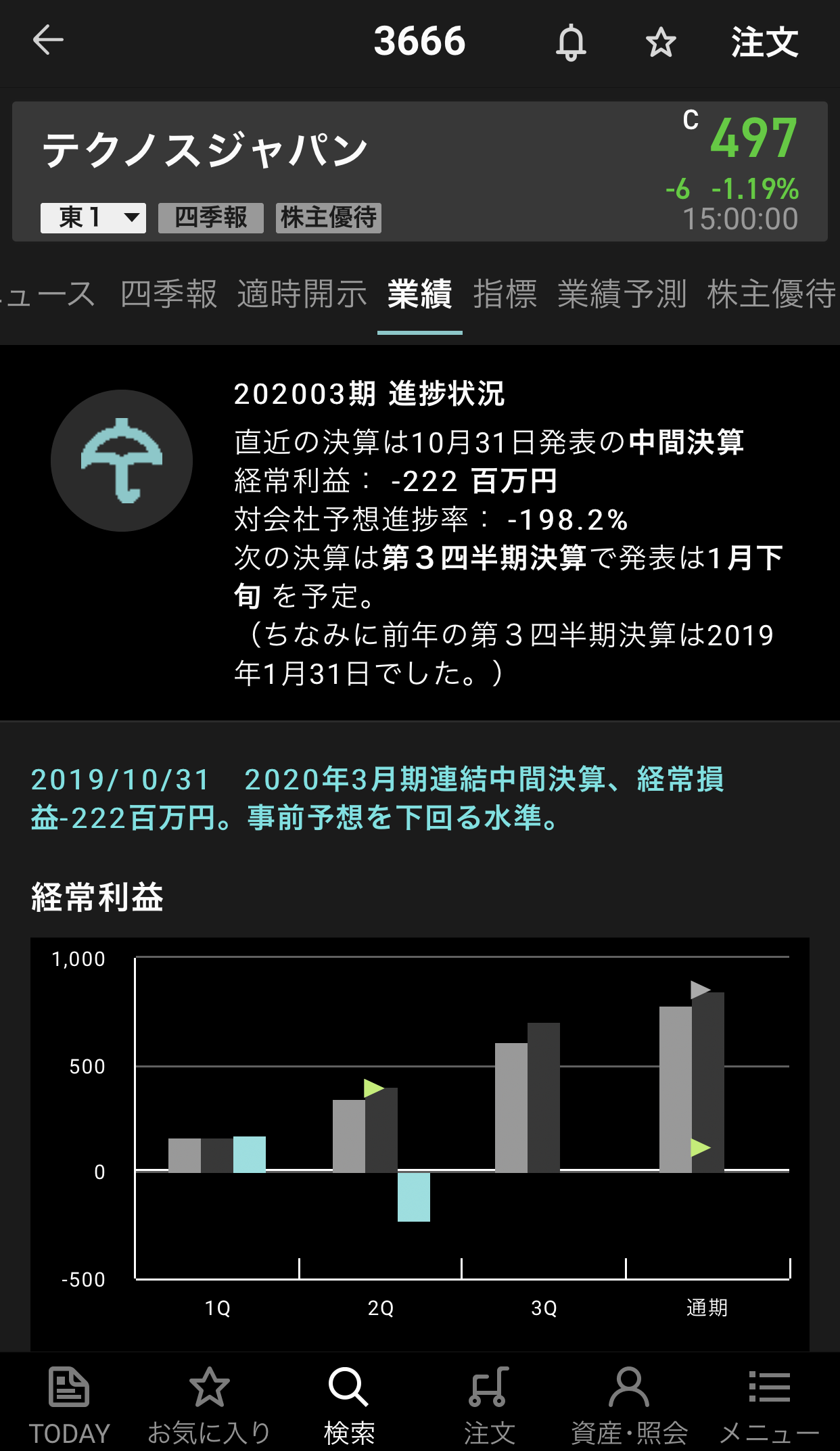Open the 四季報 chip under the stock name
840x1451 pixels.
point(210,218)
